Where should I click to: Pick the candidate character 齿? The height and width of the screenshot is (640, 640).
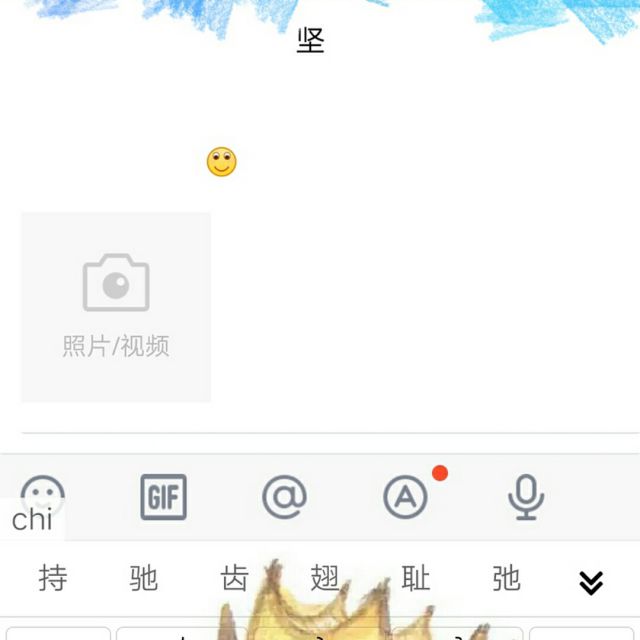[234, 578]
